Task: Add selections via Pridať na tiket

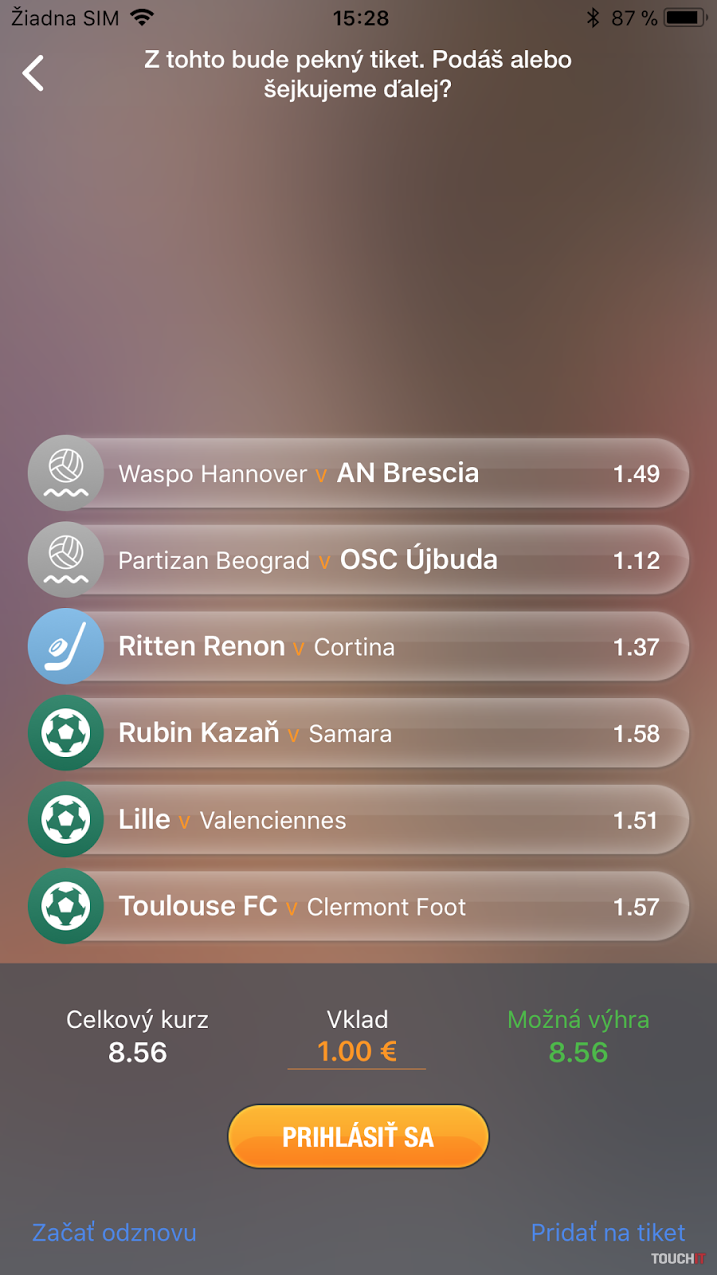Action: [607, 1233]
